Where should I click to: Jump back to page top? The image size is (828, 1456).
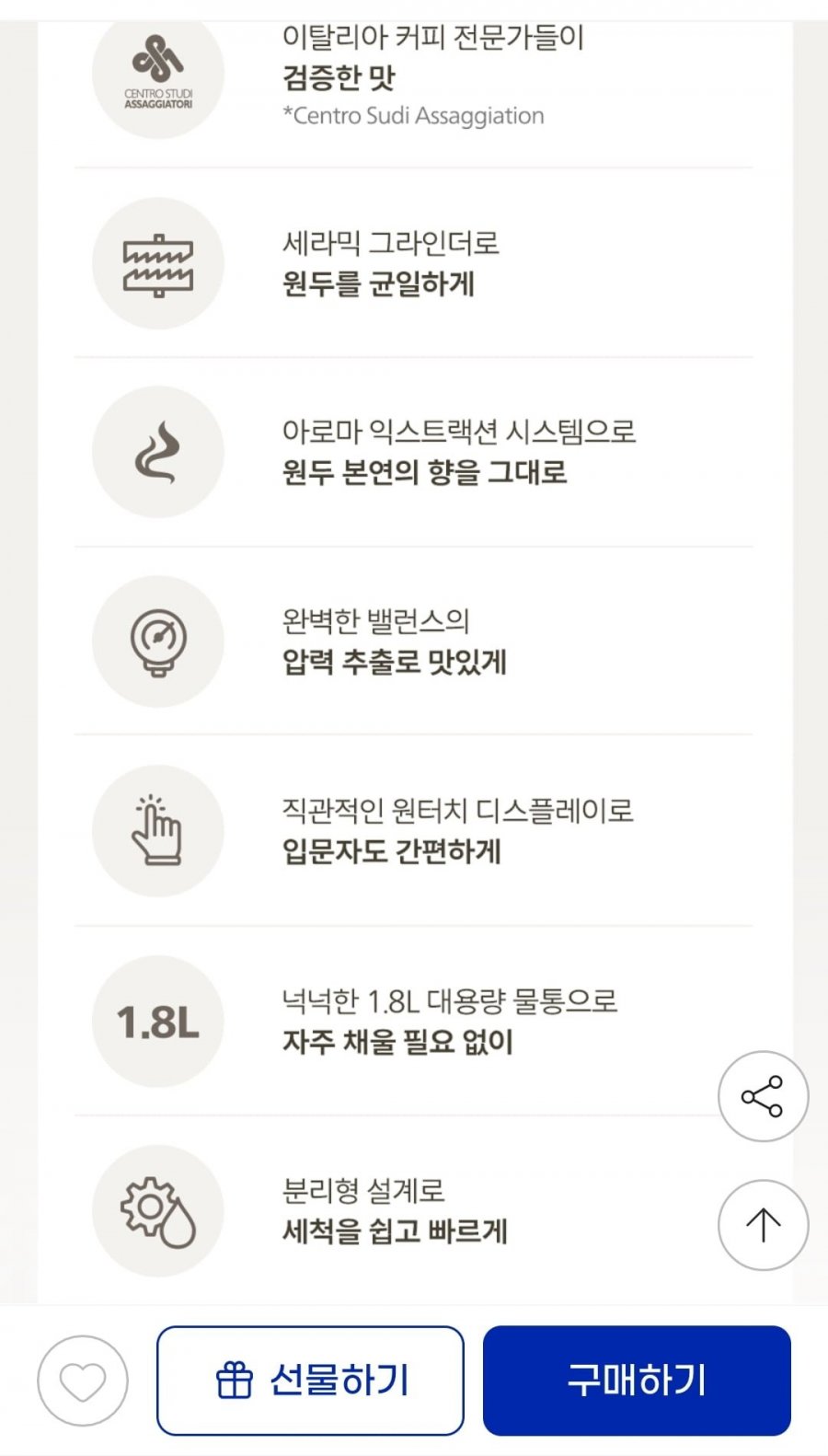[763, 1225]
